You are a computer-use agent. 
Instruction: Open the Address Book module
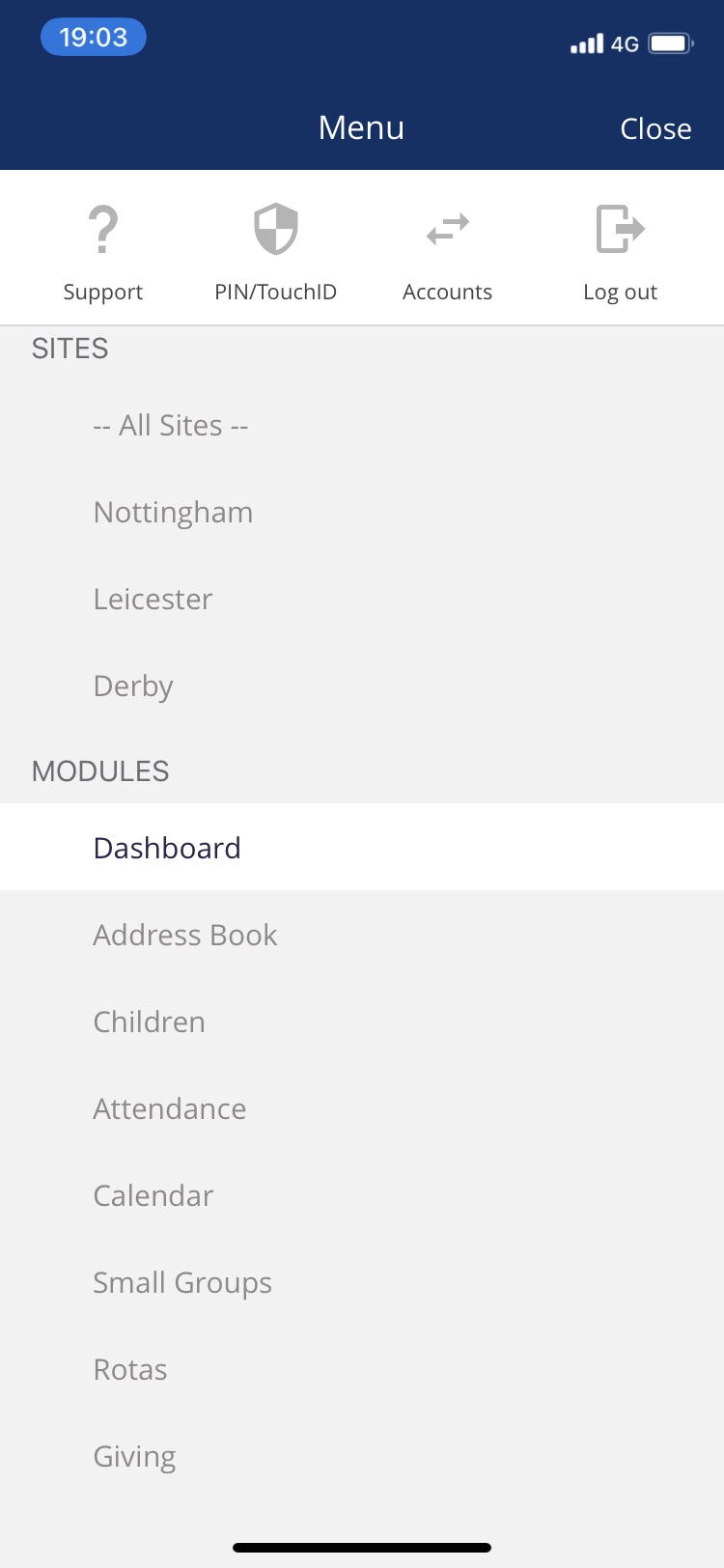[184, 934]
